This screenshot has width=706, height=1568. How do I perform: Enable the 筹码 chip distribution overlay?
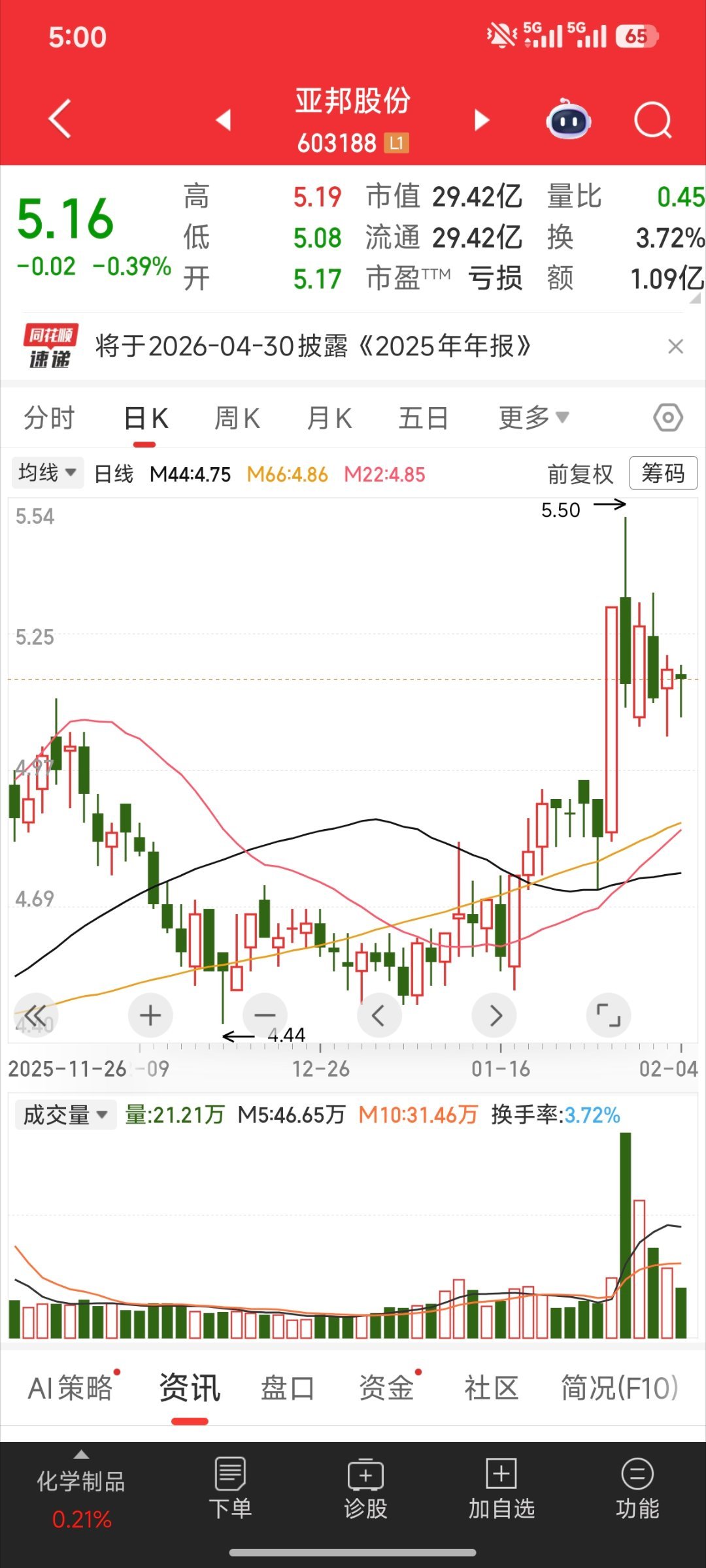click(x=663, y=473)
